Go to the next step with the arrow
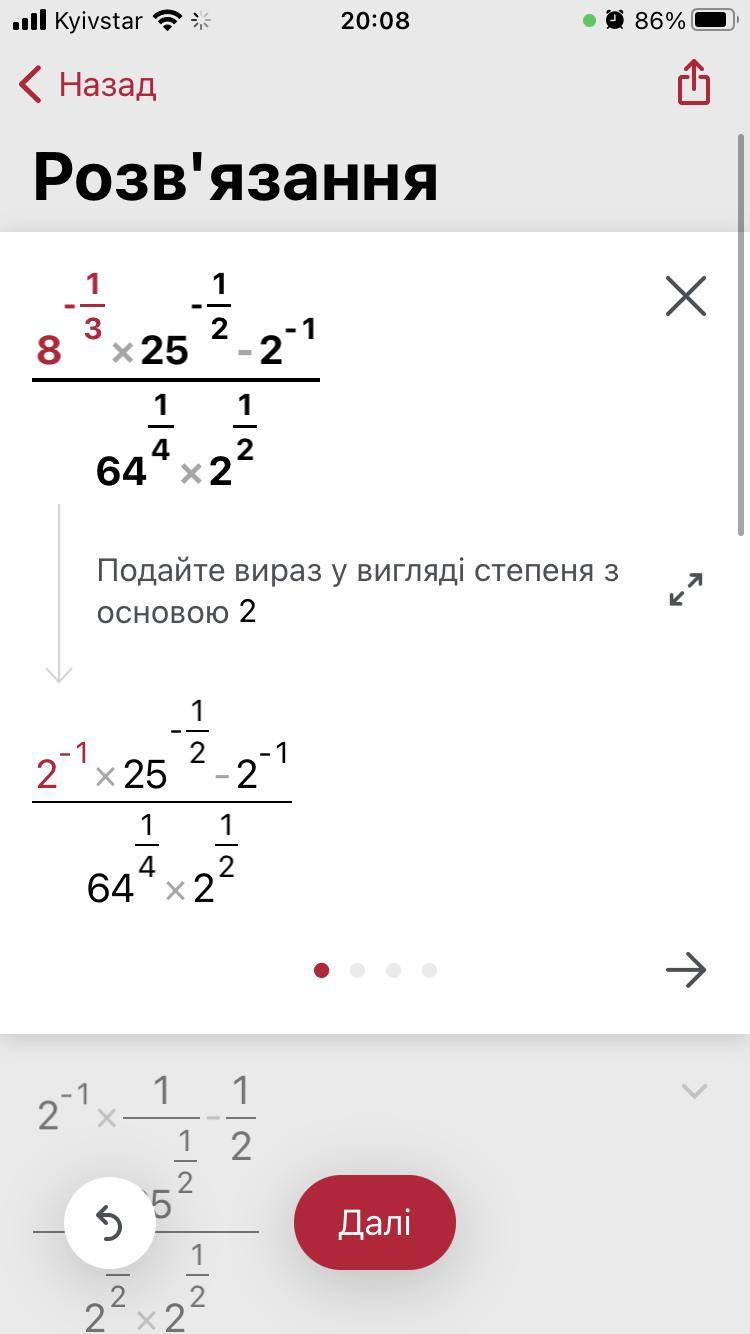Viewport: 750px width, 1334px height. click(686, 969)
